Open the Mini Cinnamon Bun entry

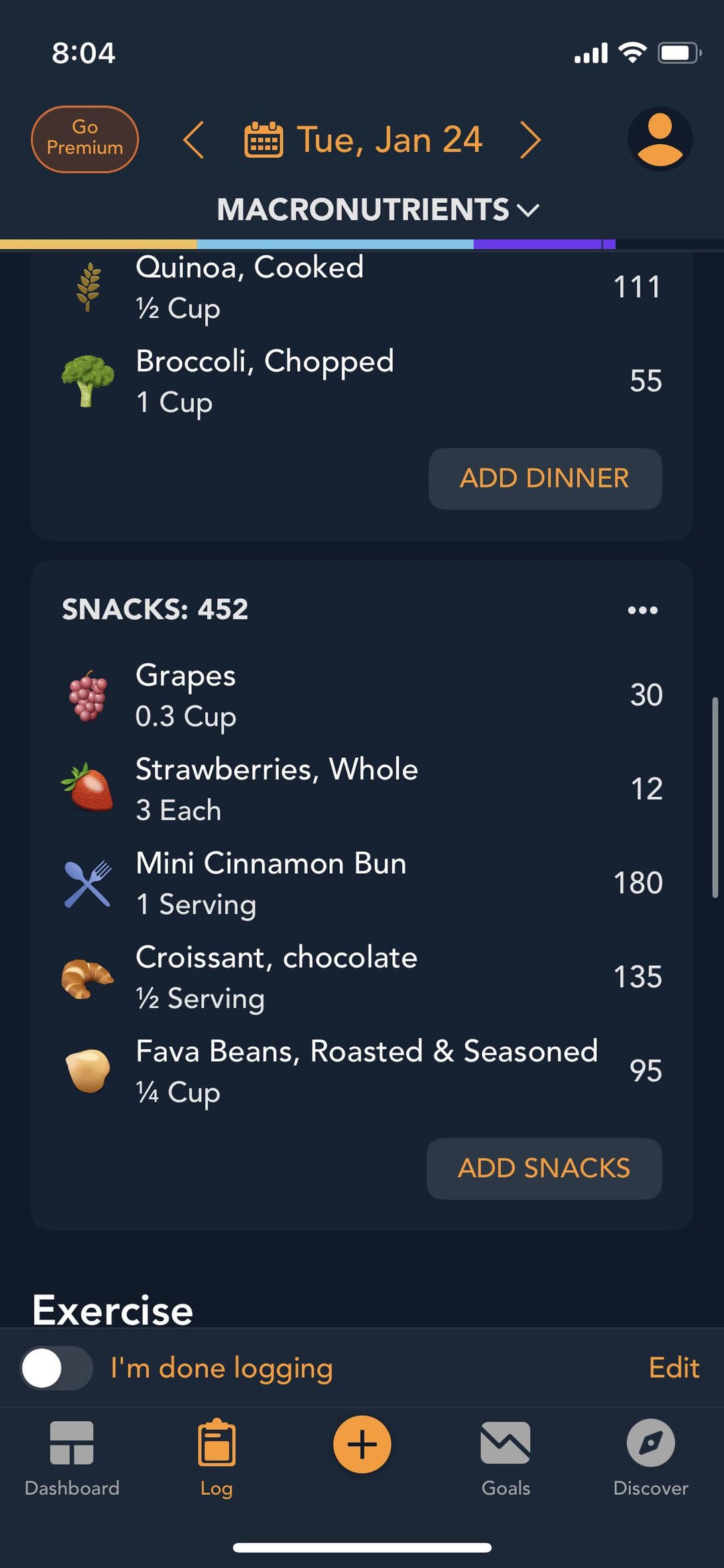pyautogui.click(x=362, y=883)
